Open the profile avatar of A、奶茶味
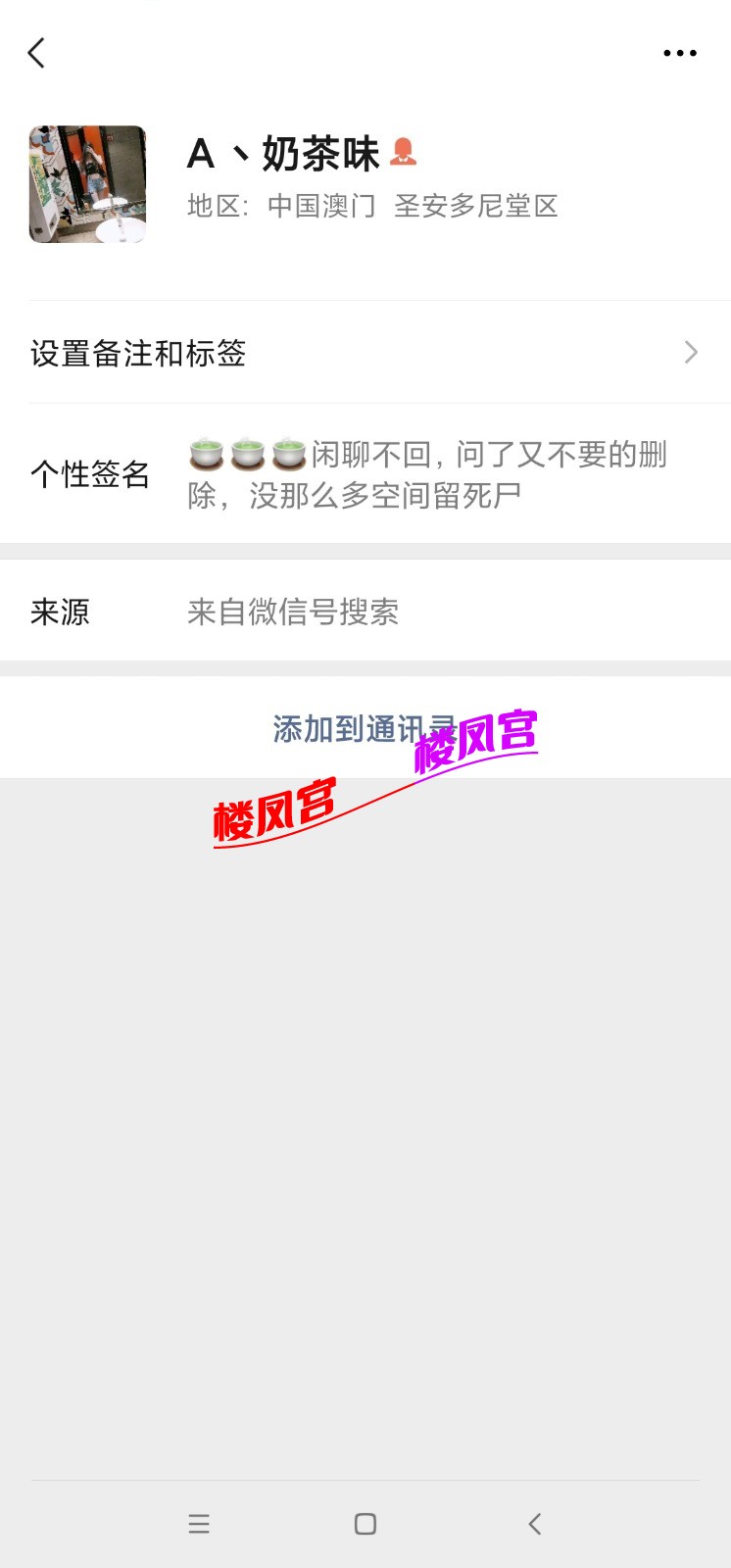Image resolution: width=731 pixels, height=1568 pixels. (87, 184)
